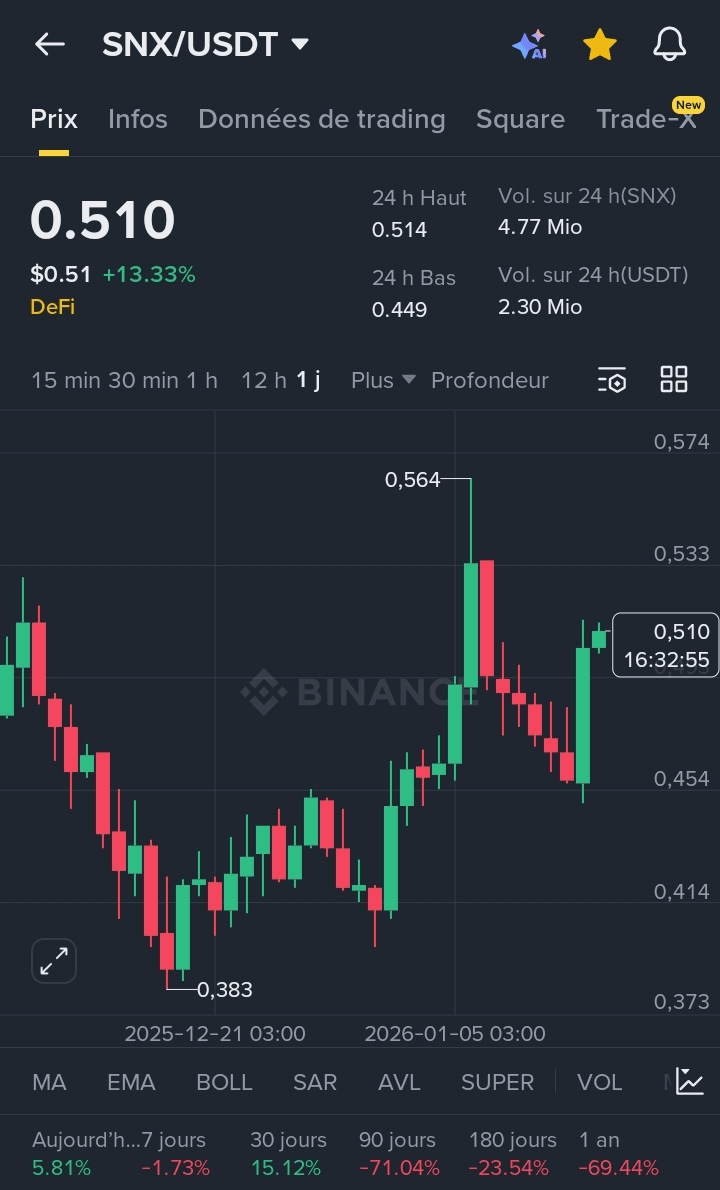The width and height of the screenshot is (720, 1190).
Task: Go back using the arrow
Action: (x=49, y=44)
